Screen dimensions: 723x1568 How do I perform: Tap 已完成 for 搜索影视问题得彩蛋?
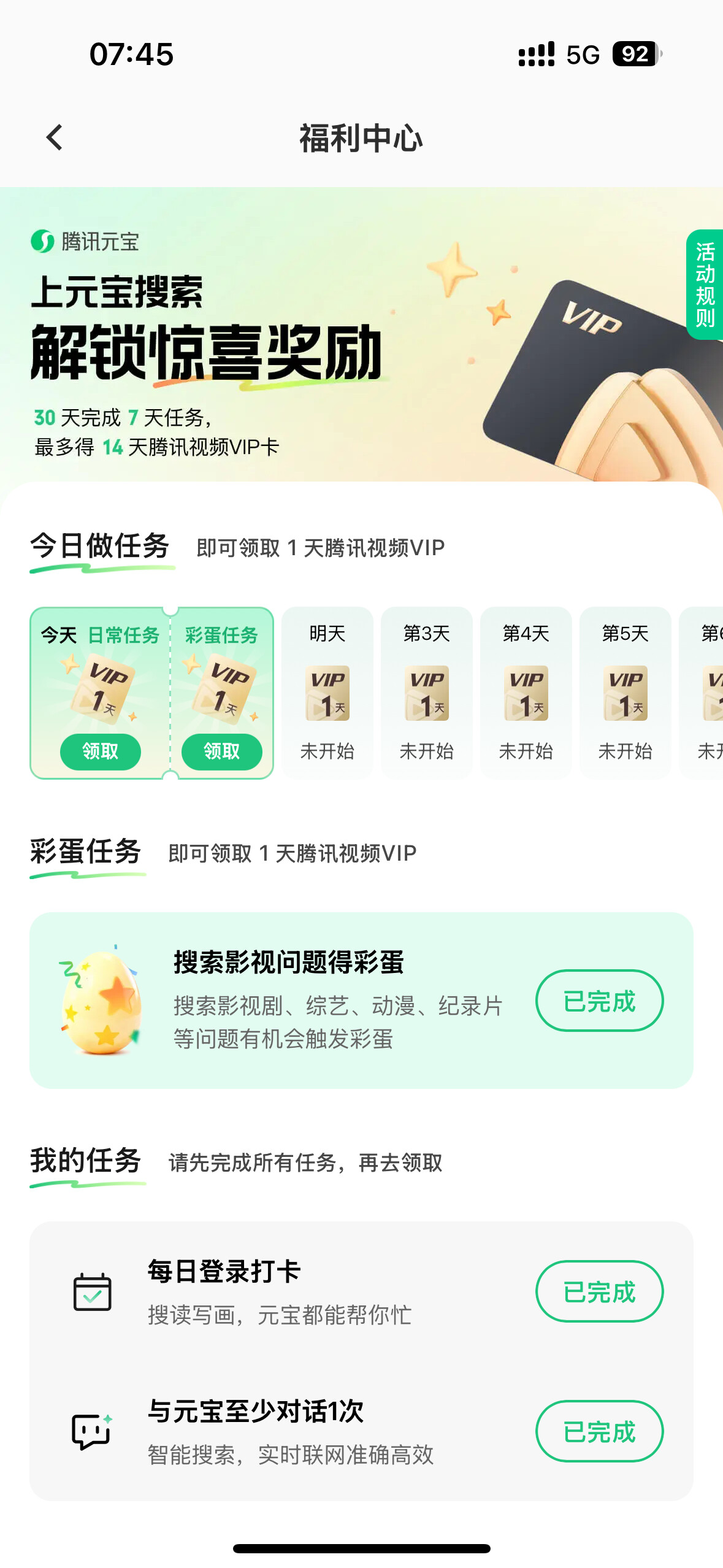(599, 1001)
